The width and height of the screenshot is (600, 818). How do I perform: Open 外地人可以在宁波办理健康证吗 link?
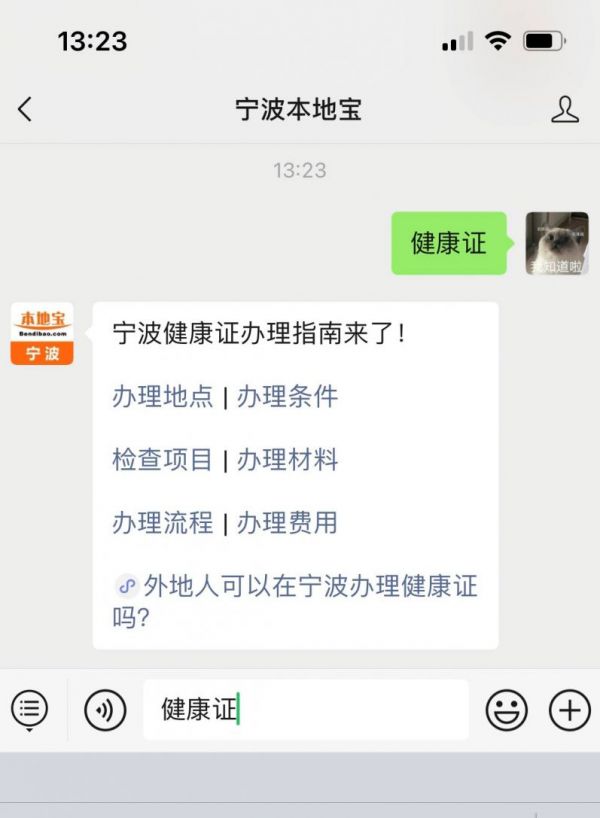[300, 600]
